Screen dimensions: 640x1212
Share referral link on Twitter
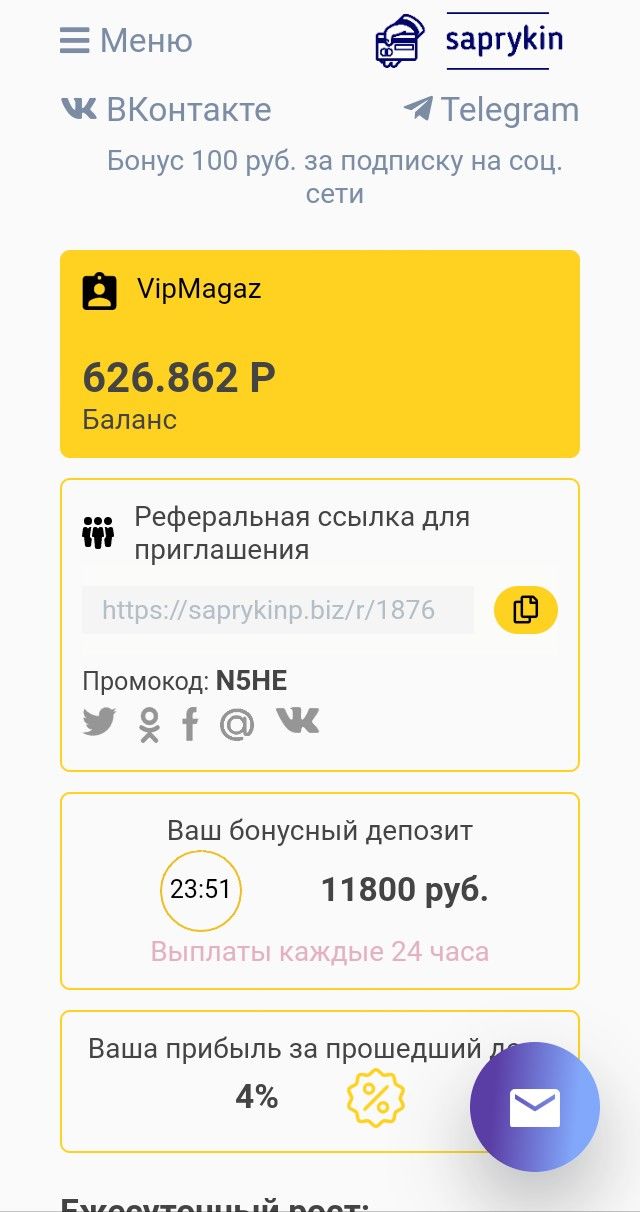coord(100,722)
